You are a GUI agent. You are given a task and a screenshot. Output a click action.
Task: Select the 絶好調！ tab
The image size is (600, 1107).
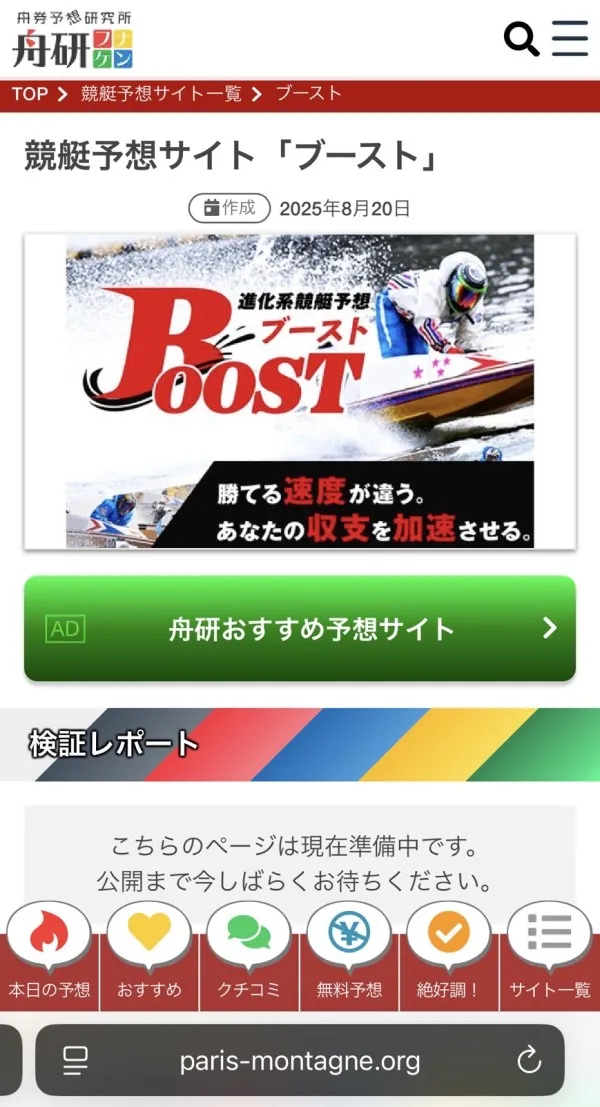pyautogui.click(x=449, y=956)
